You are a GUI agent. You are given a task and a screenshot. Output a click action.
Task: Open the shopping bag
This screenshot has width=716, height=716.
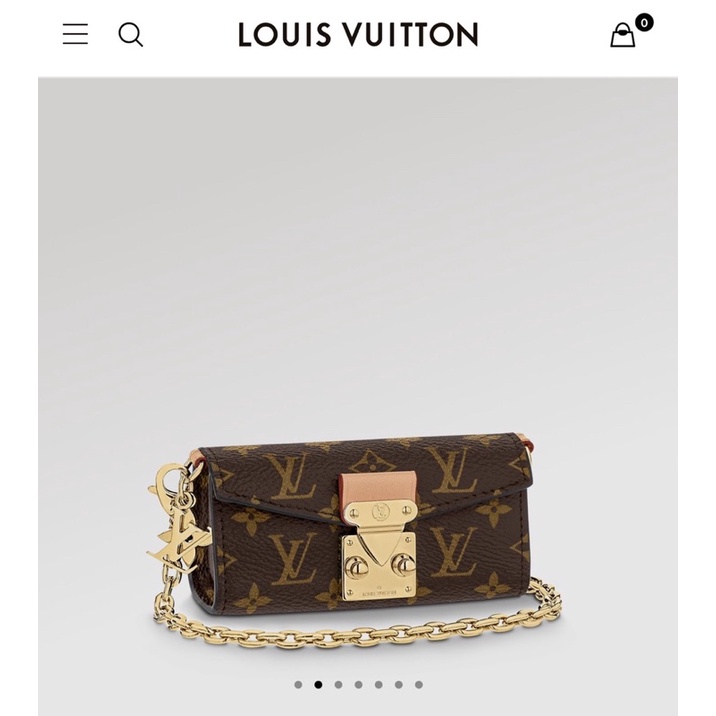624,35
